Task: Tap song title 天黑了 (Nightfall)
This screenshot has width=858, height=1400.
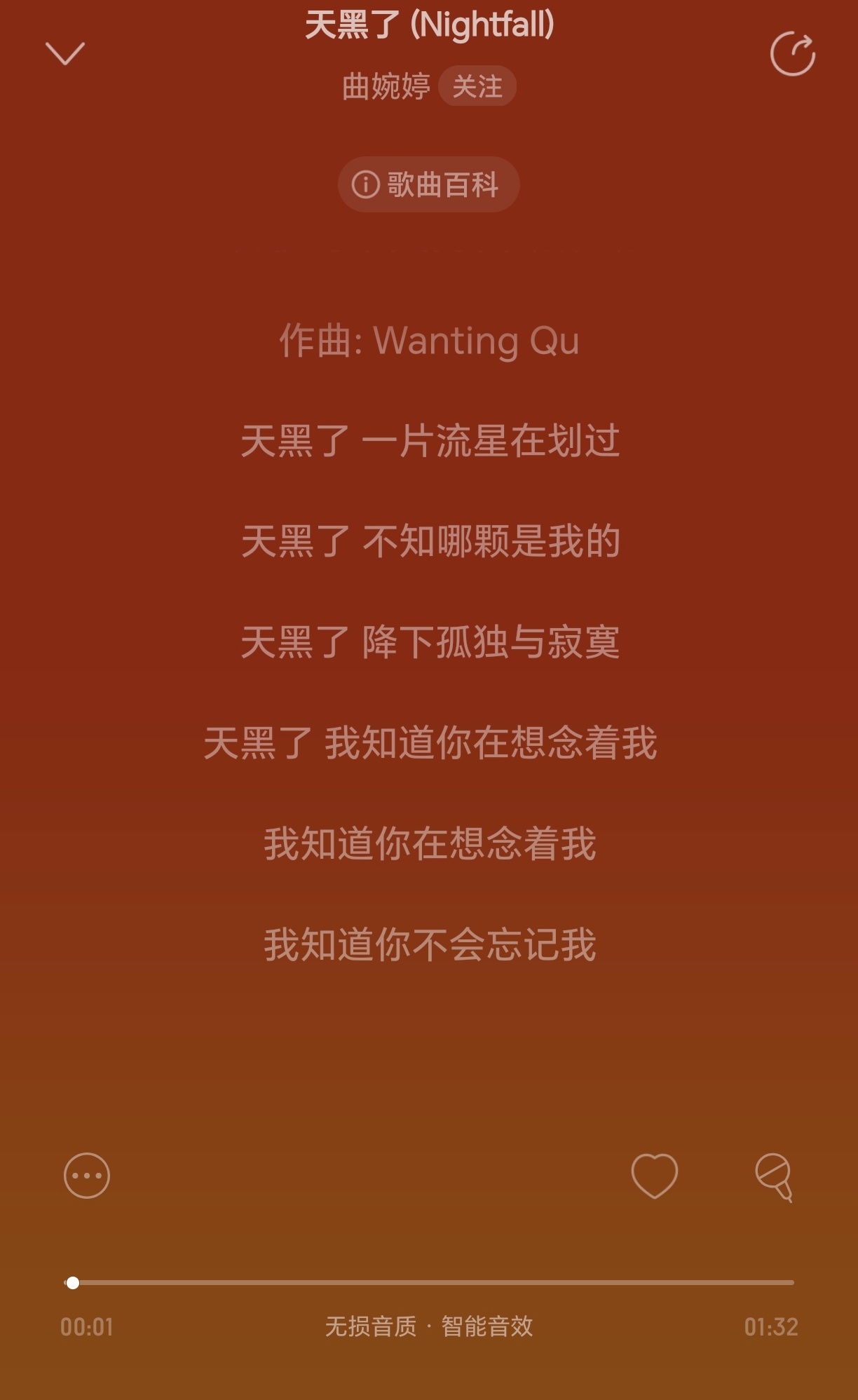Action: [x=428, y=25]
